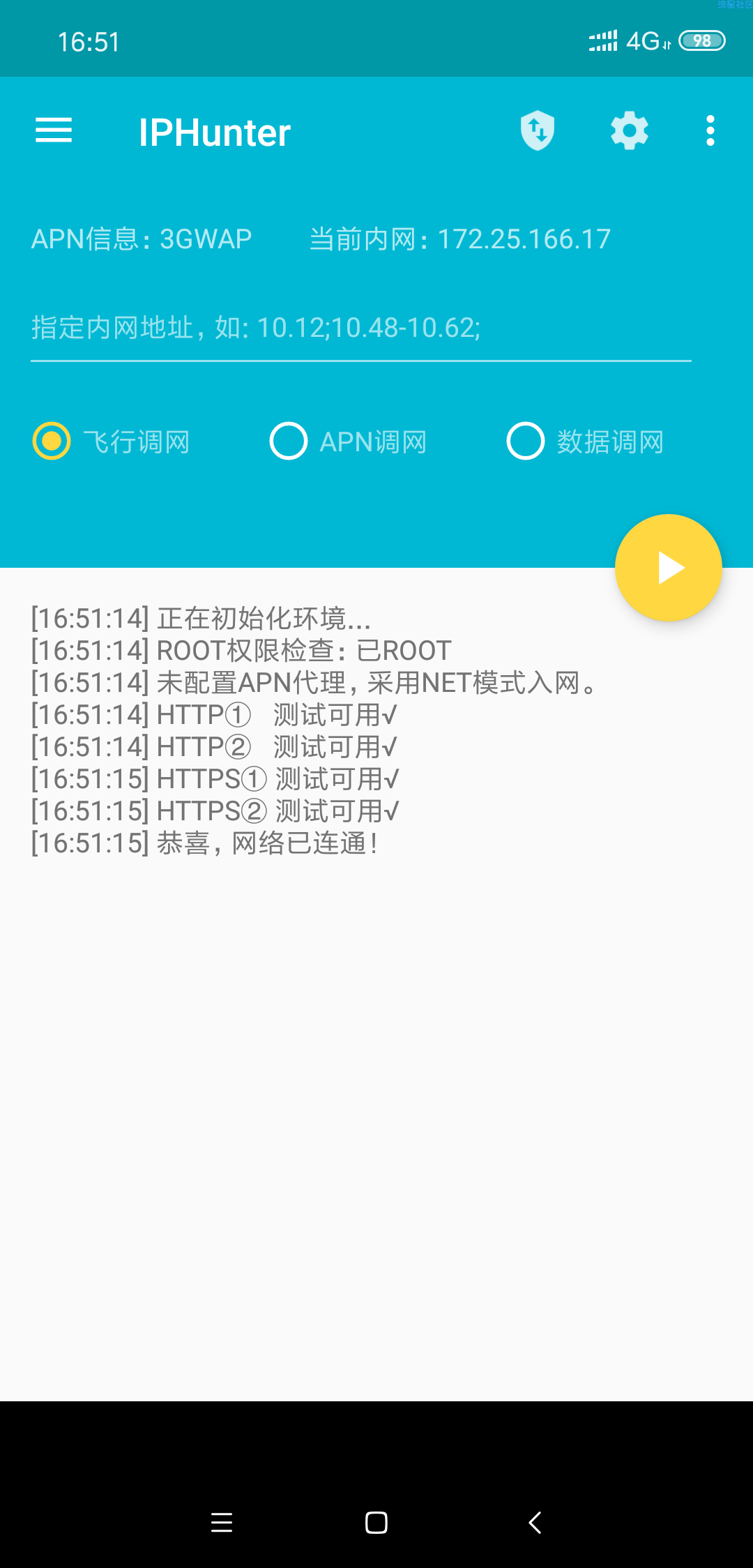Open the overflow menu
Screen dimensions: 753x1568
coord(710,131)
